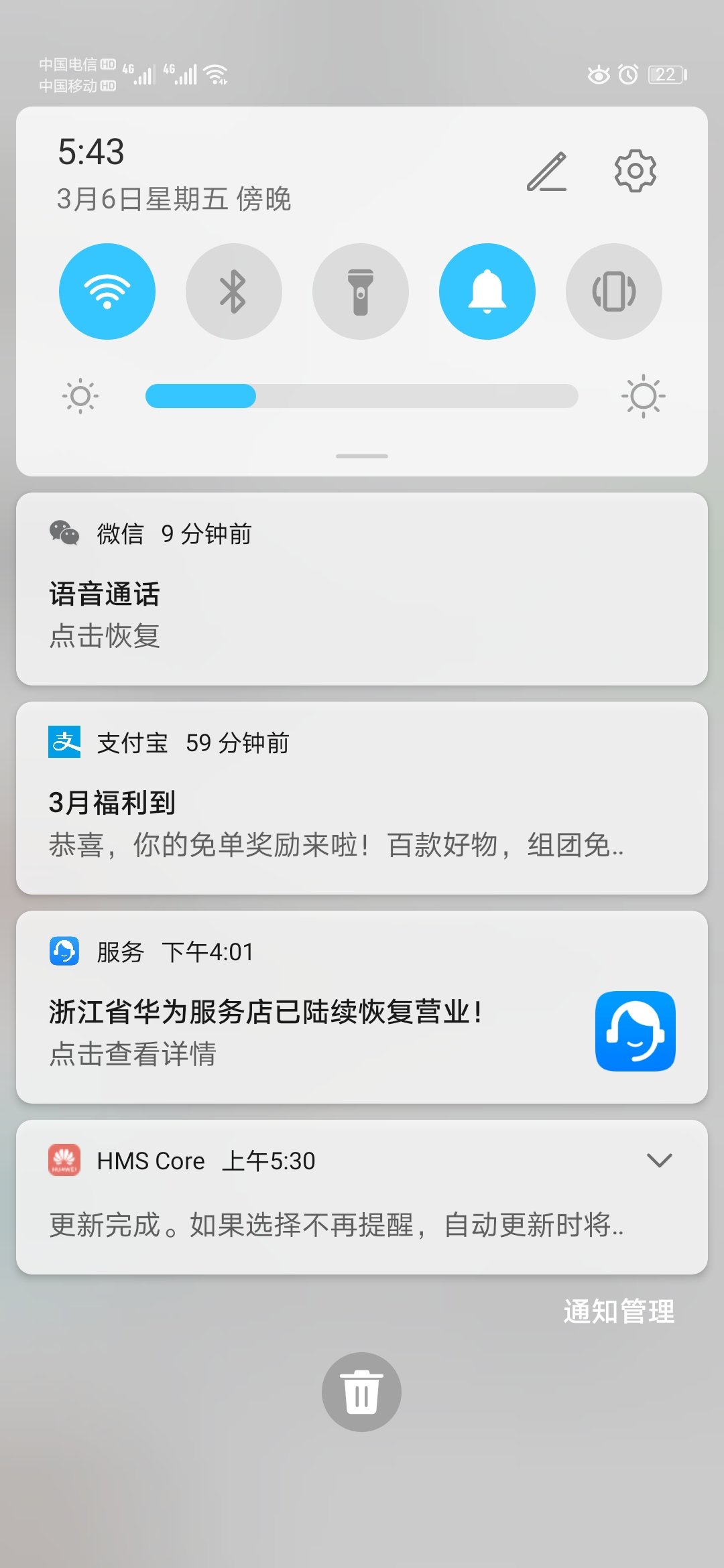The height and width of the screenshot is (1568, 724).
Task: Expand the HMS Core notification
Action: coord(660,1160)
